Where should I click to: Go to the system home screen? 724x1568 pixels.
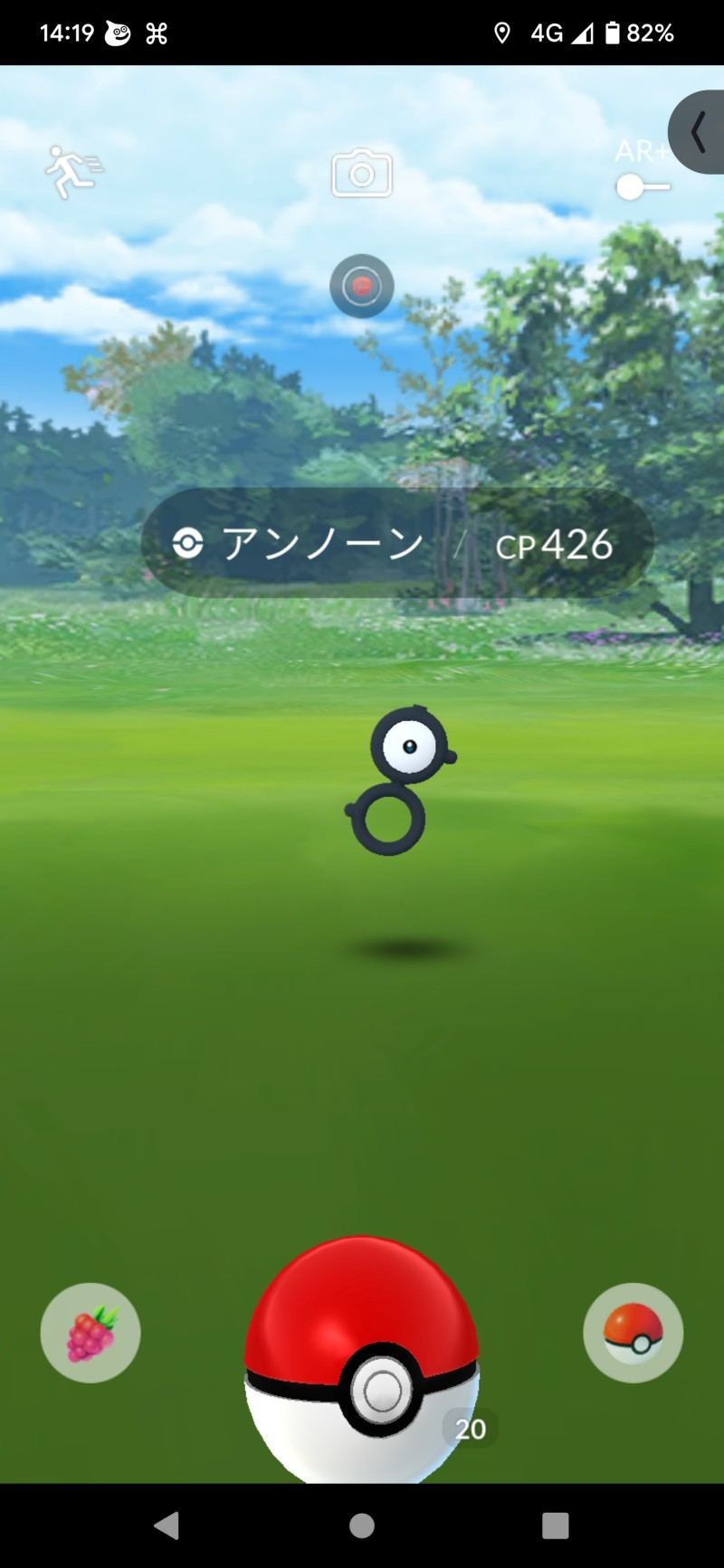click(362, 1525)
